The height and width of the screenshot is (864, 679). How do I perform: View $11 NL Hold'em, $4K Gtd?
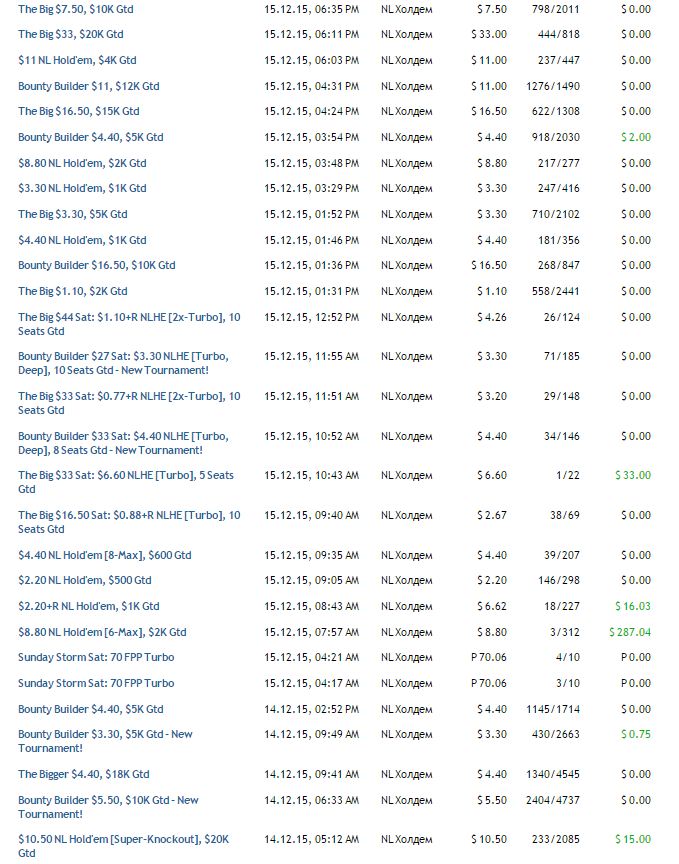77,60
